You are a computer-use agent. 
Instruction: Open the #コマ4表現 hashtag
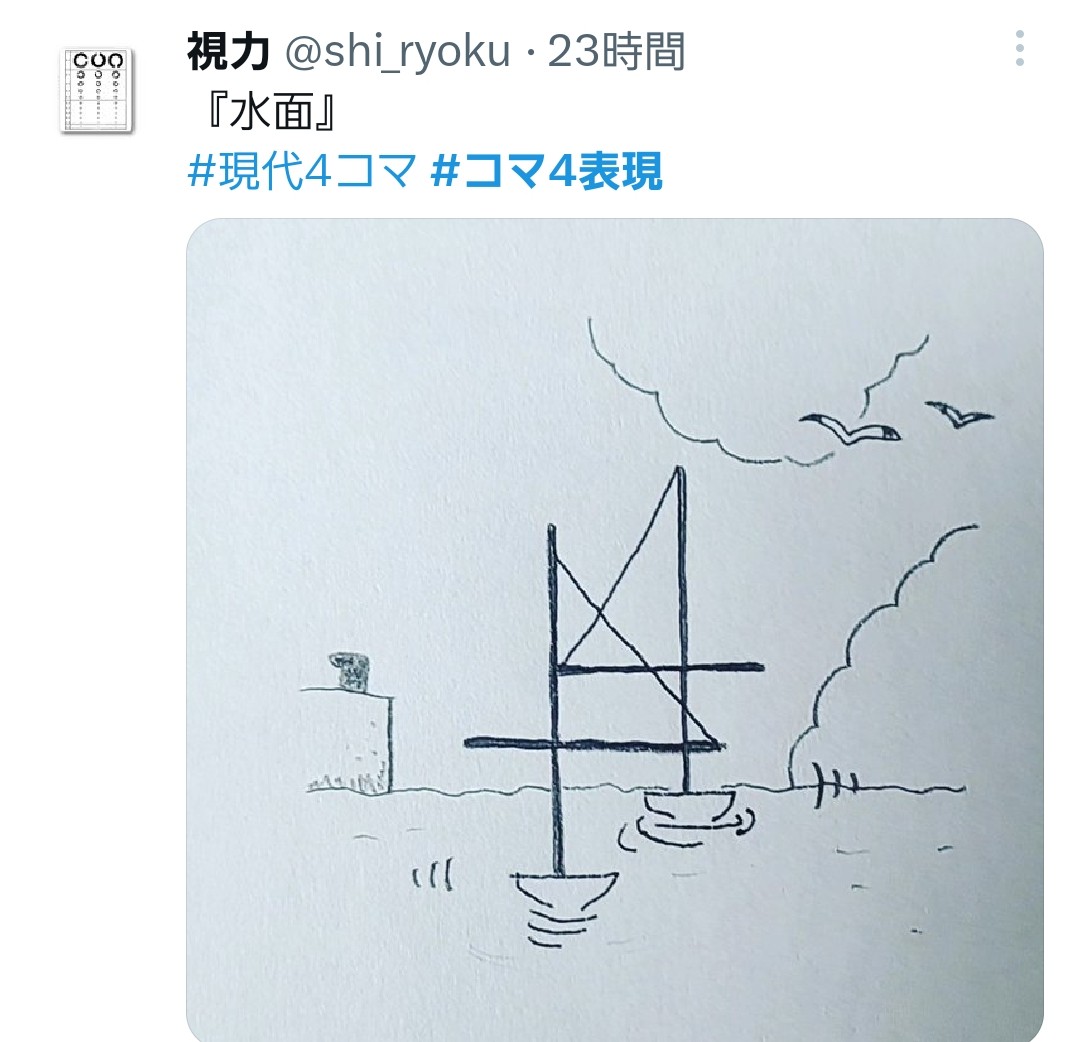546,173
